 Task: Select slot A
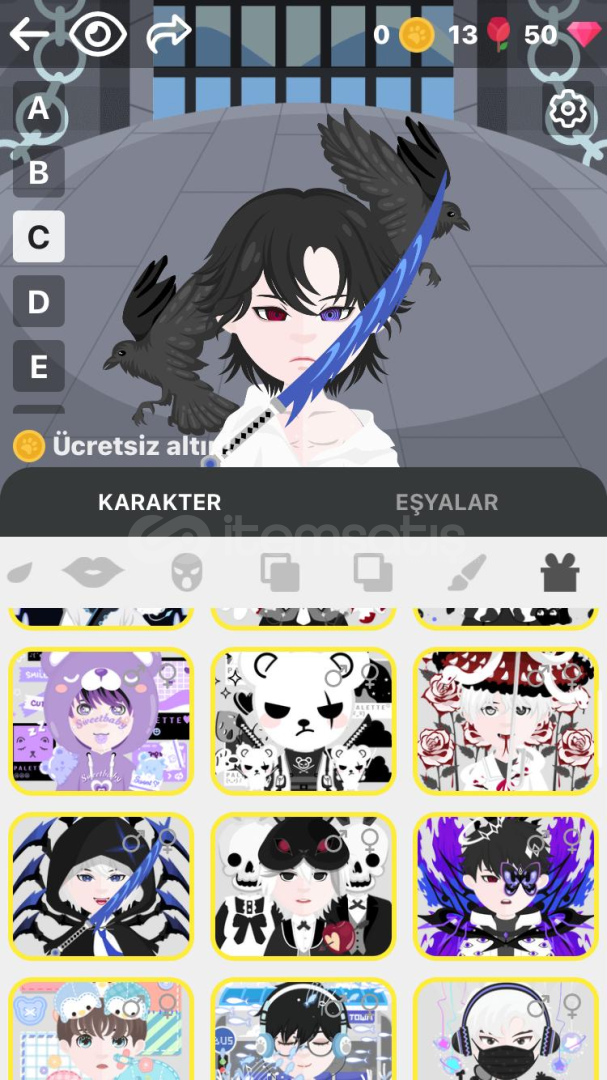click(39, 107)
